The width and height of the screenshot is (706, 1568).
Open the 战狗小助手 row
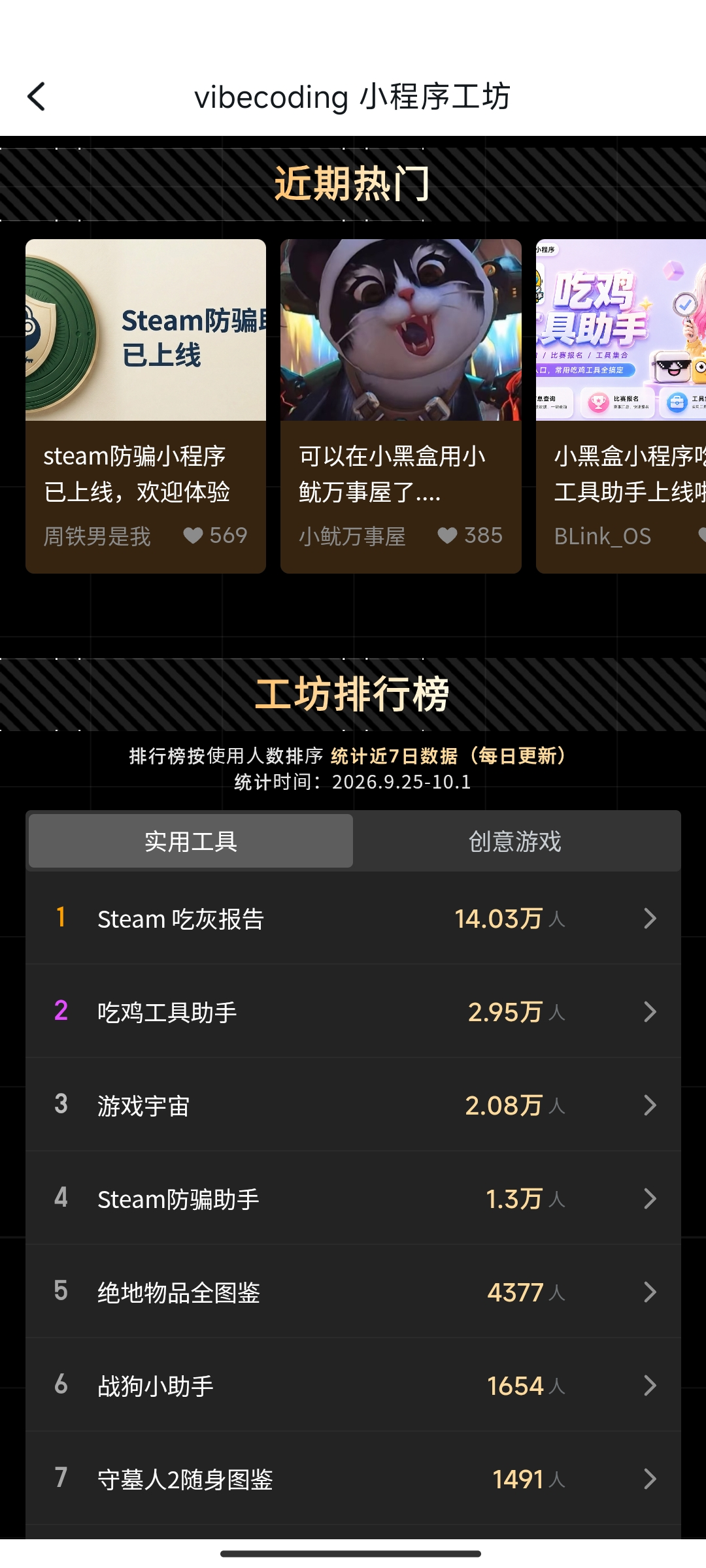pyautogui.click(x=353, y=1386)
